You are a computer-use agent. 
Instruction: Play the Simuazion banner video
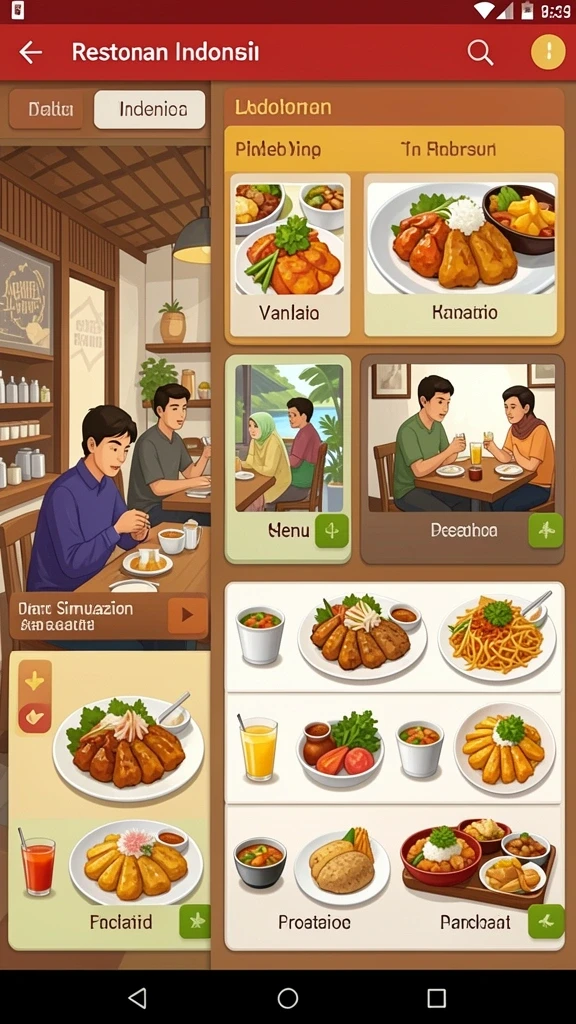[187, 615]
